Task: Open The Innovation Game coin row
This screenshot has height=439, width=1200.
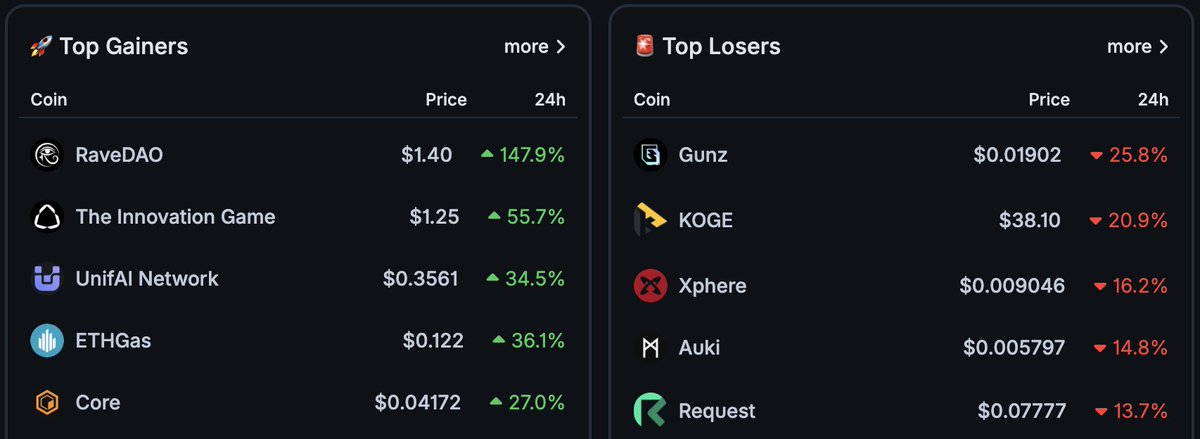Action: 175,217
